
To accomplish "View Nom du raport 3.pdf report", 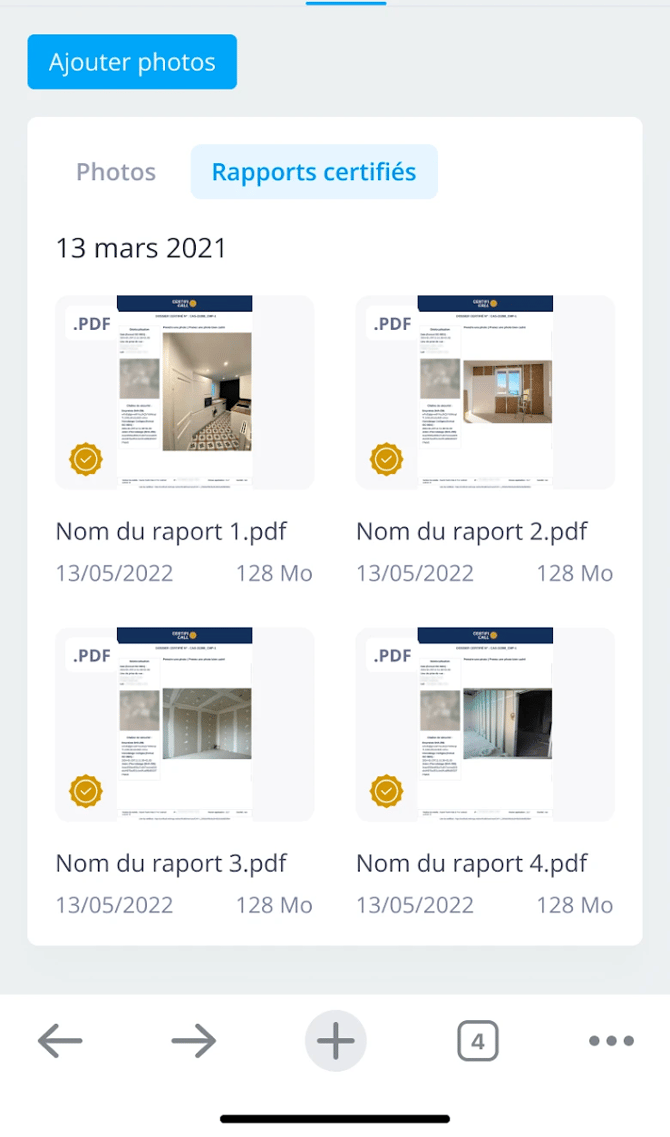I will [185, 724].
